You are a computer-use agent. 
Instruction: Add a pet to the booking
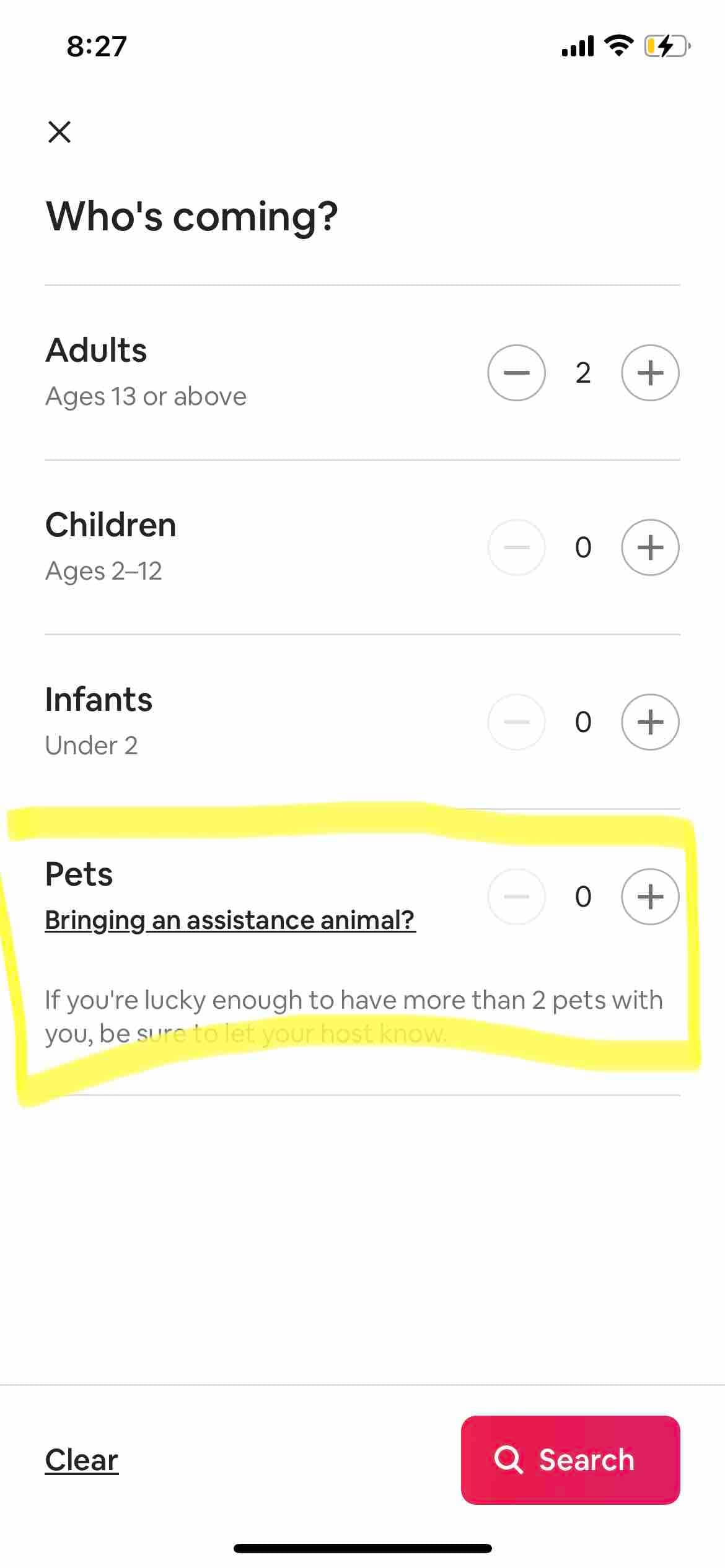click(x=650, y=897)
